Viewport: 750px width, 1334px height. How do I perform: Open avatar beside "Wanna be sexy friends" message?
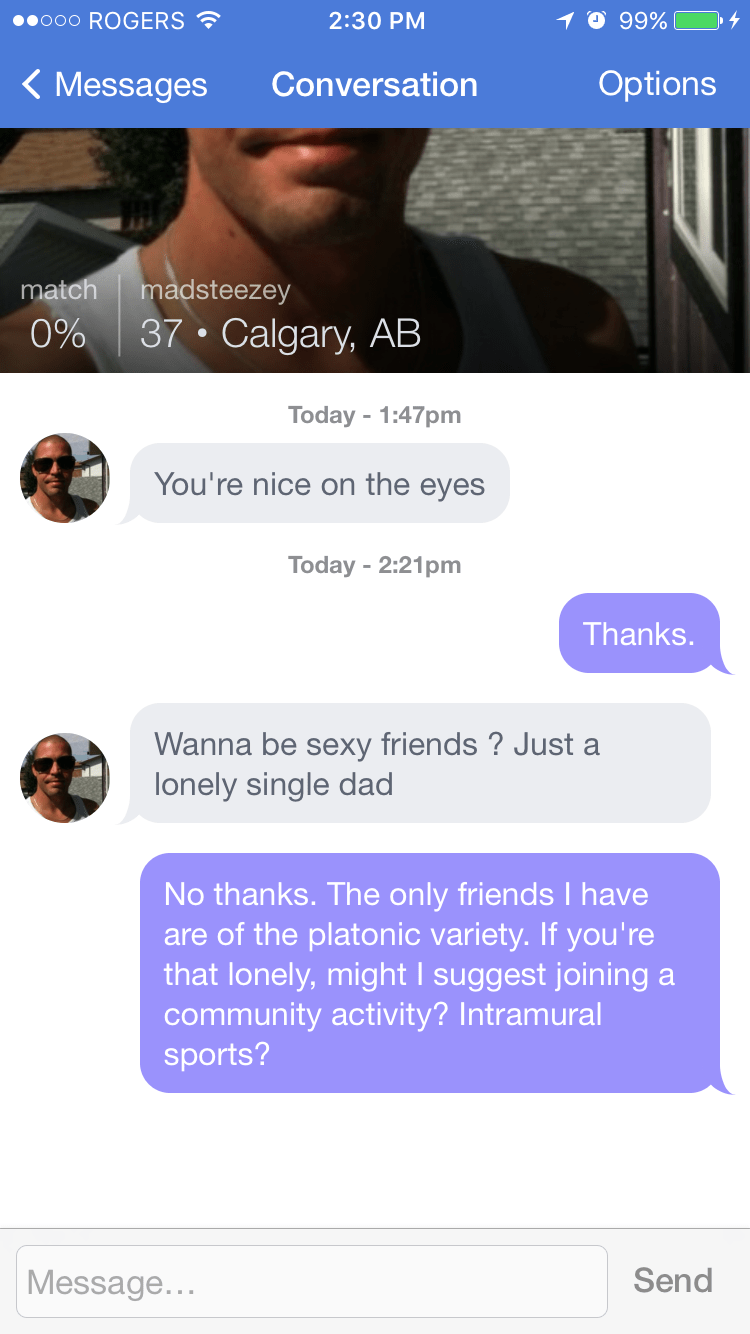click(65, 778)
